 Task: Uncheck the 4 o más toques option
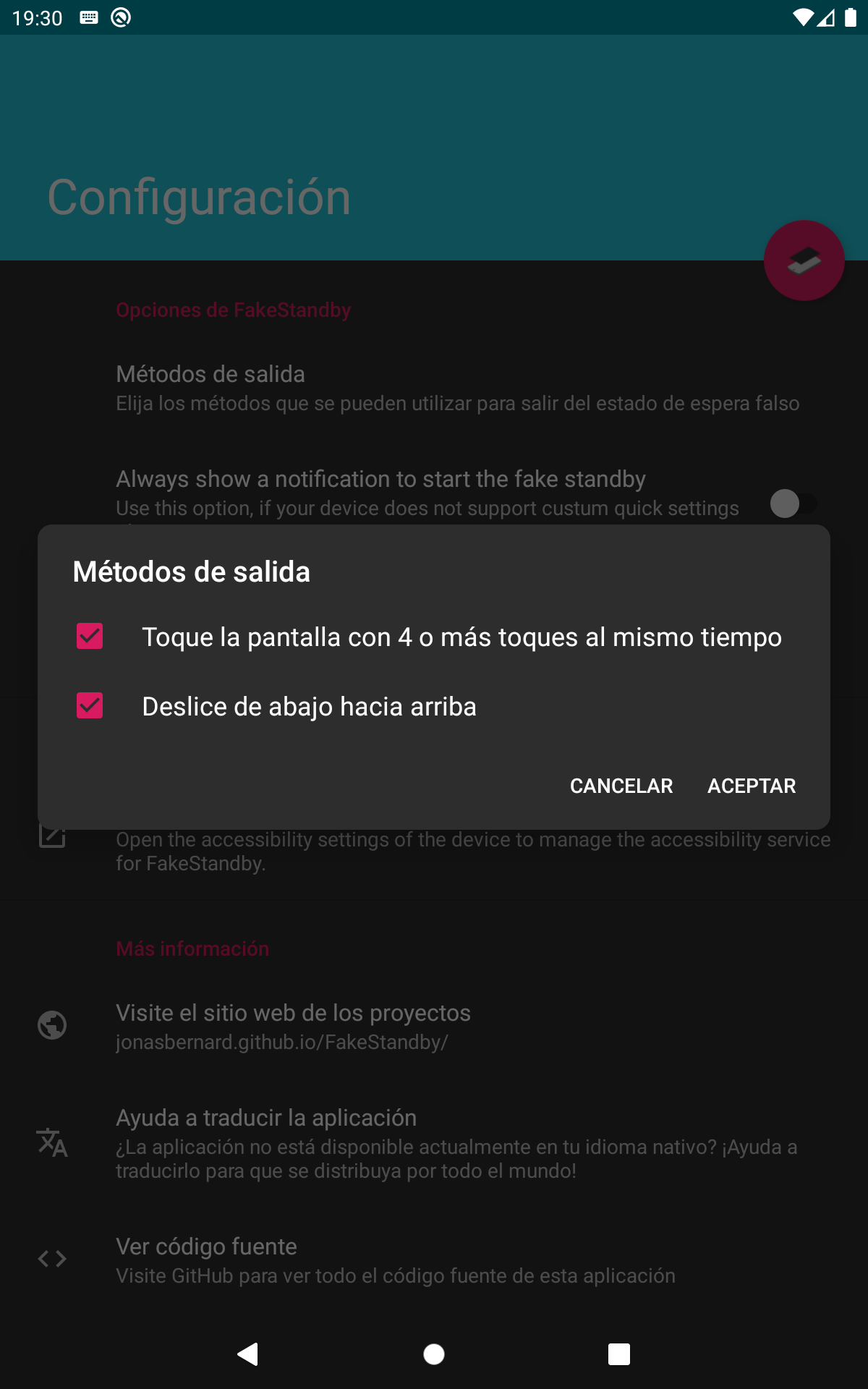tap(90, 637)
